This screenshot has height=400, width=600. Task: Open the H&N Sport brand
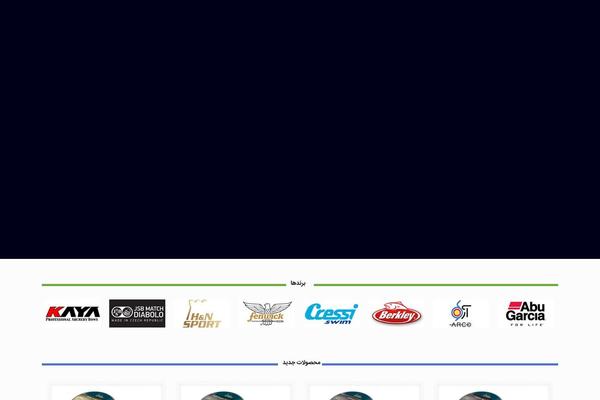202,315
